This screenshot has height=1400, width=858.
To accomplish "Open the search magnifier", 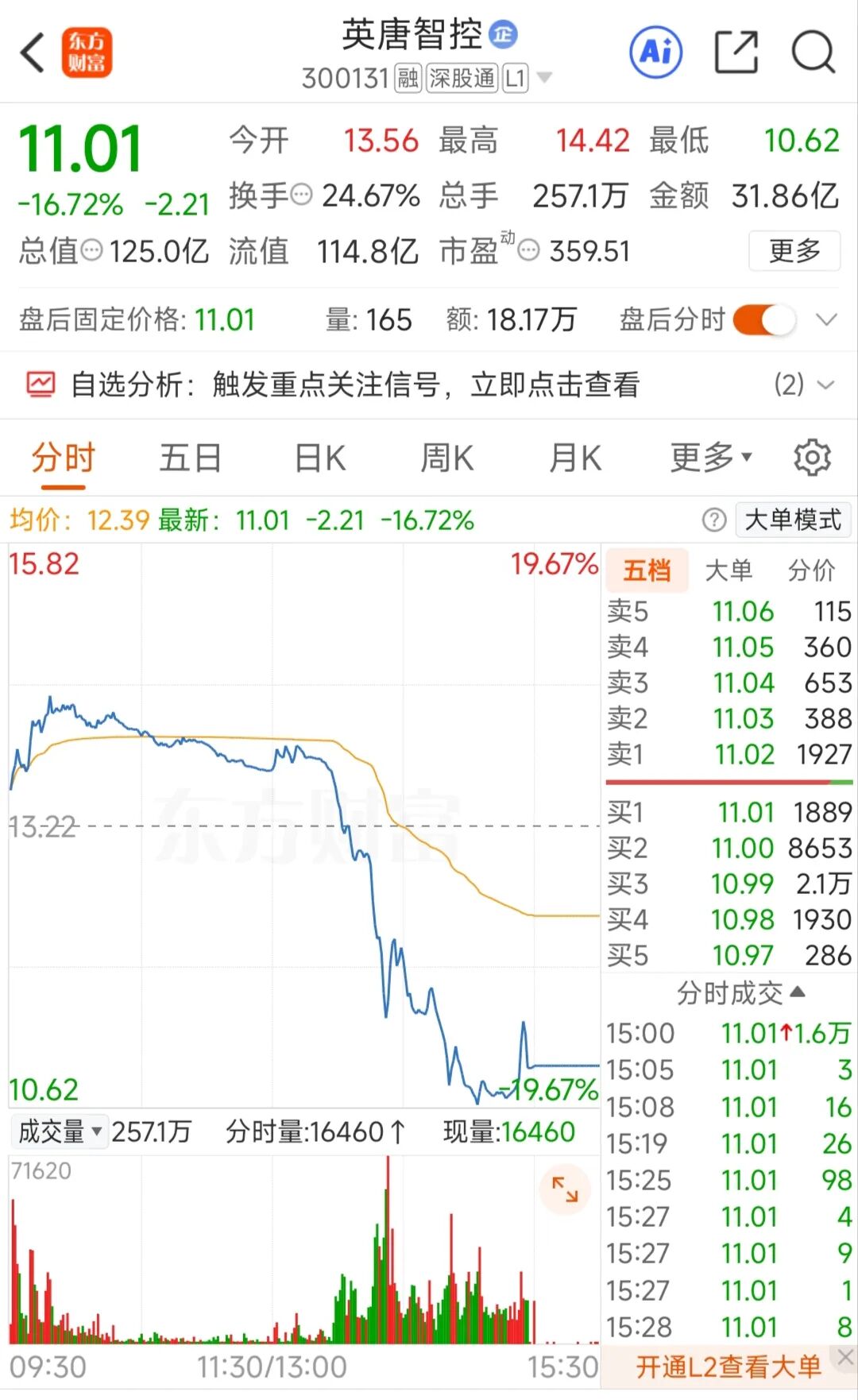I will pos(813,52).
